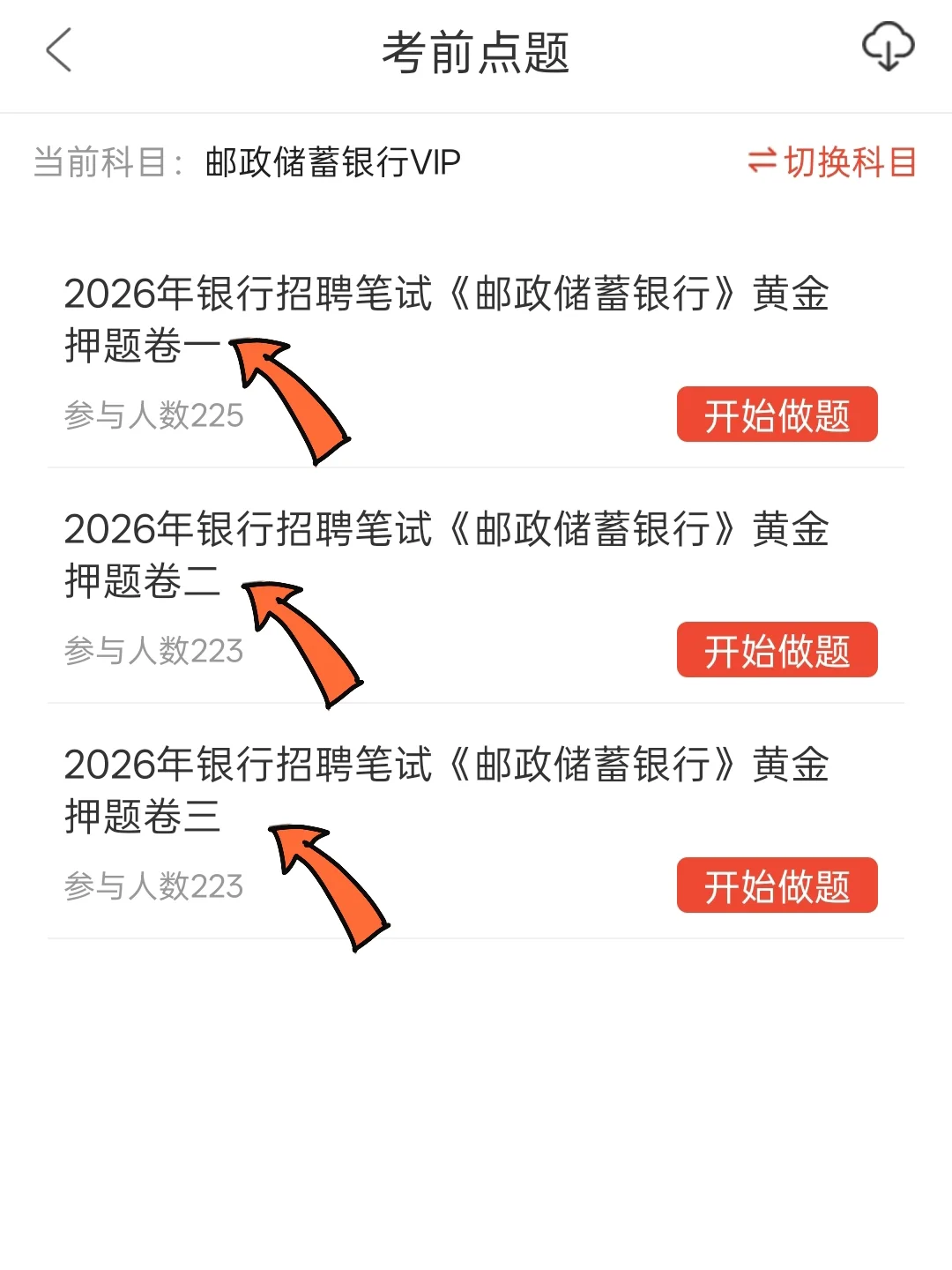
Task: Start 开始做题 for 黄金押题卷二
Action: click(x=777, y=650)
